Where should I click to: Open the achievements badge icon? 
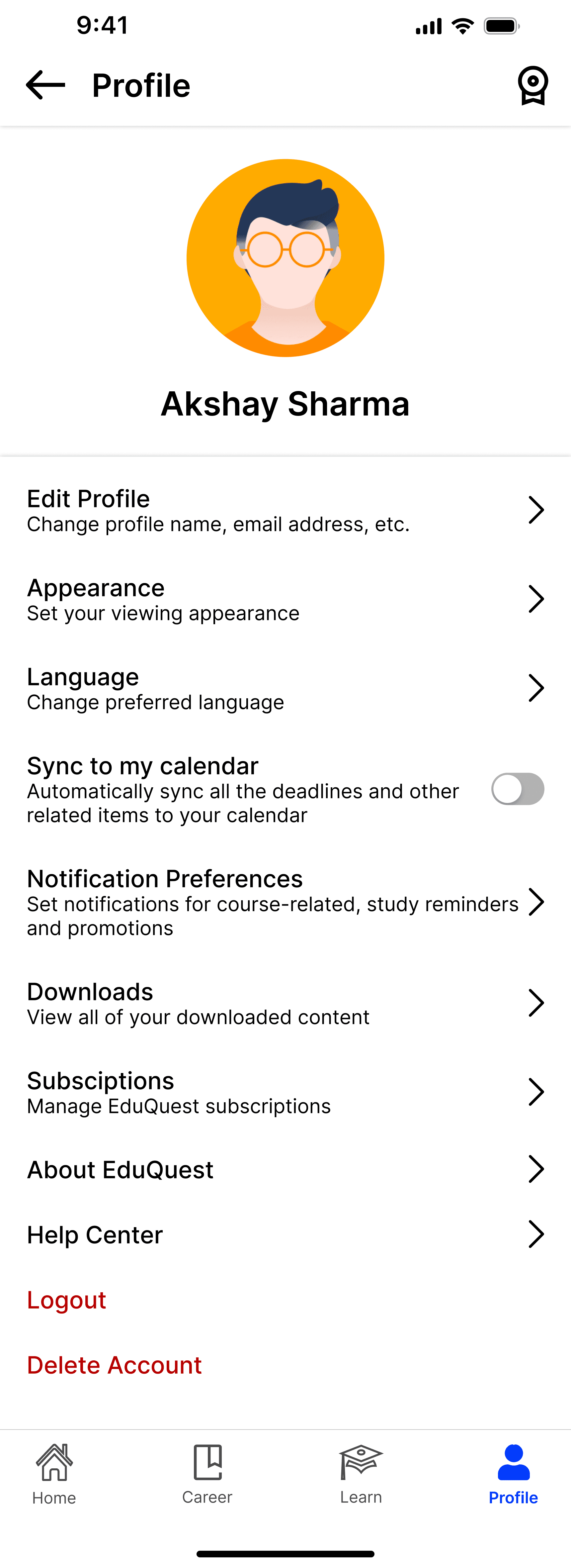tap(533, 86)
